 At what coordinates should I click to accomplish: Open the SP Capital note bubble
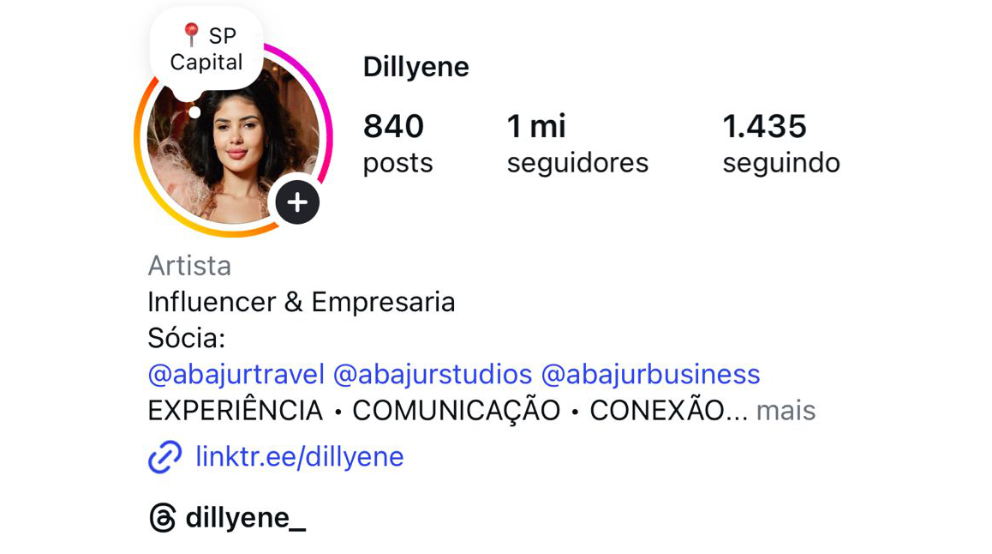[x=207, y=49]
